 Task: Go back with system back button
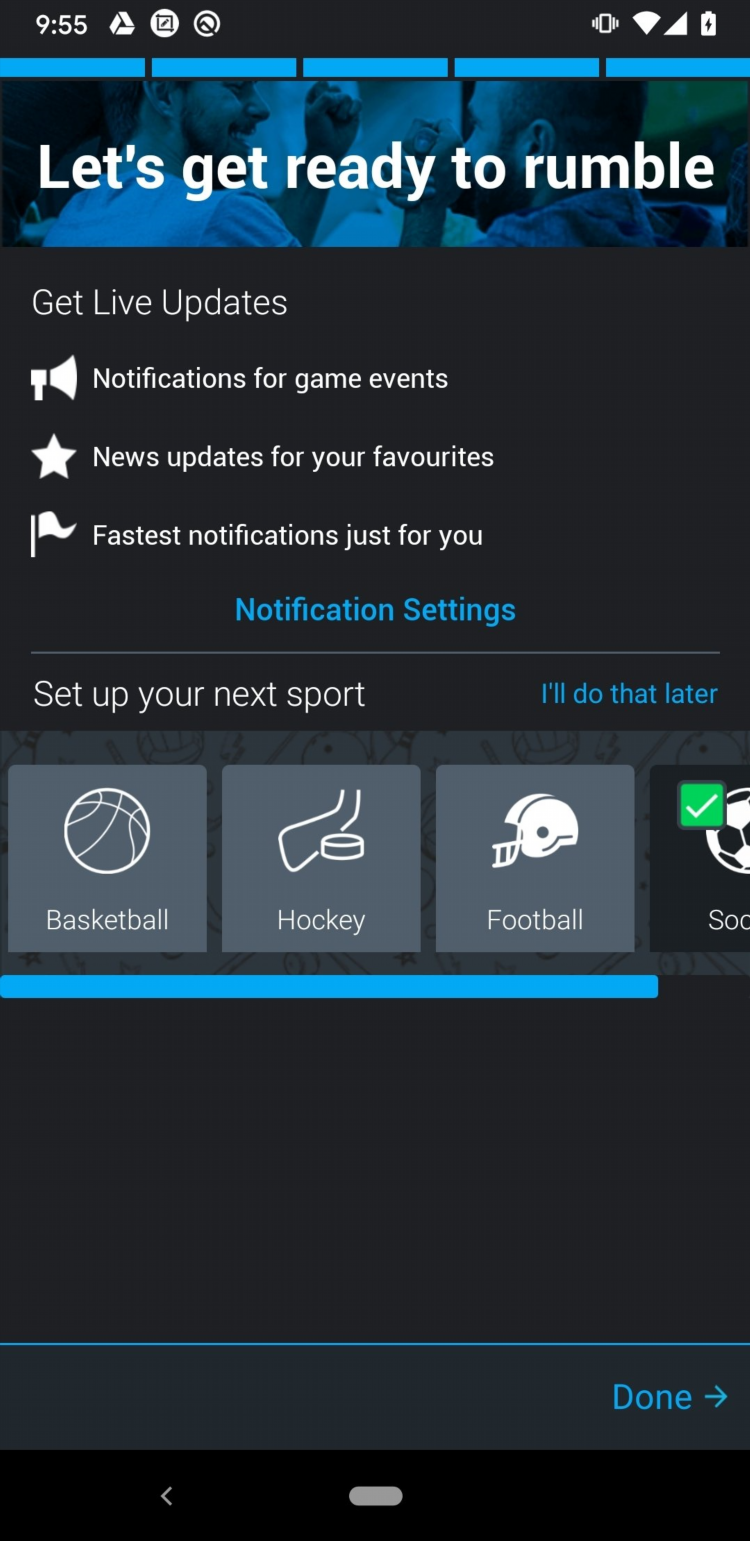[x=167, y=1496]
